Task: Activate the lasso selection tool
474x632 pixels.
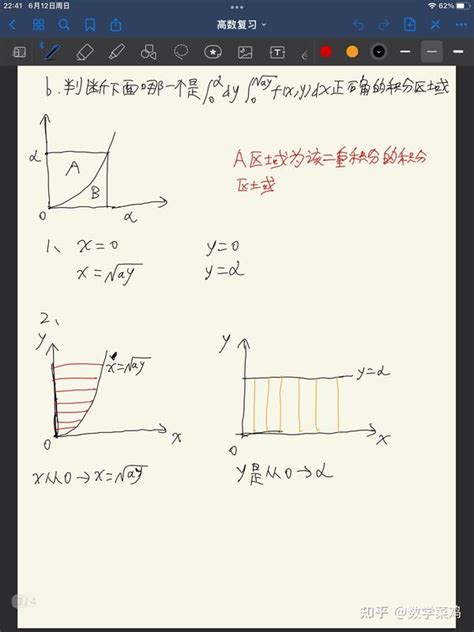Action: coord(181,52)
